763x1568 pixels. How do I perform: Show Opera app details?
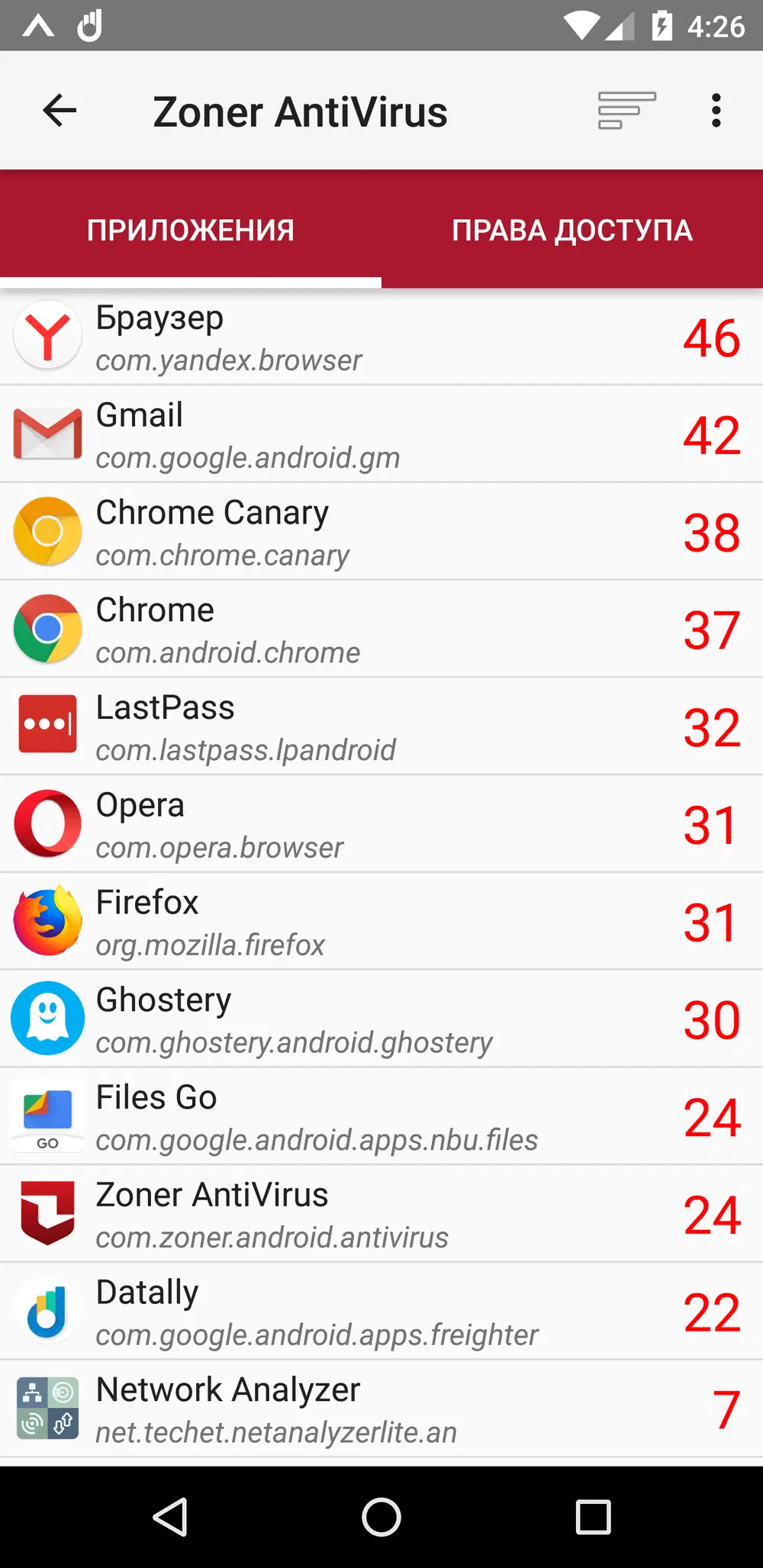381,825
